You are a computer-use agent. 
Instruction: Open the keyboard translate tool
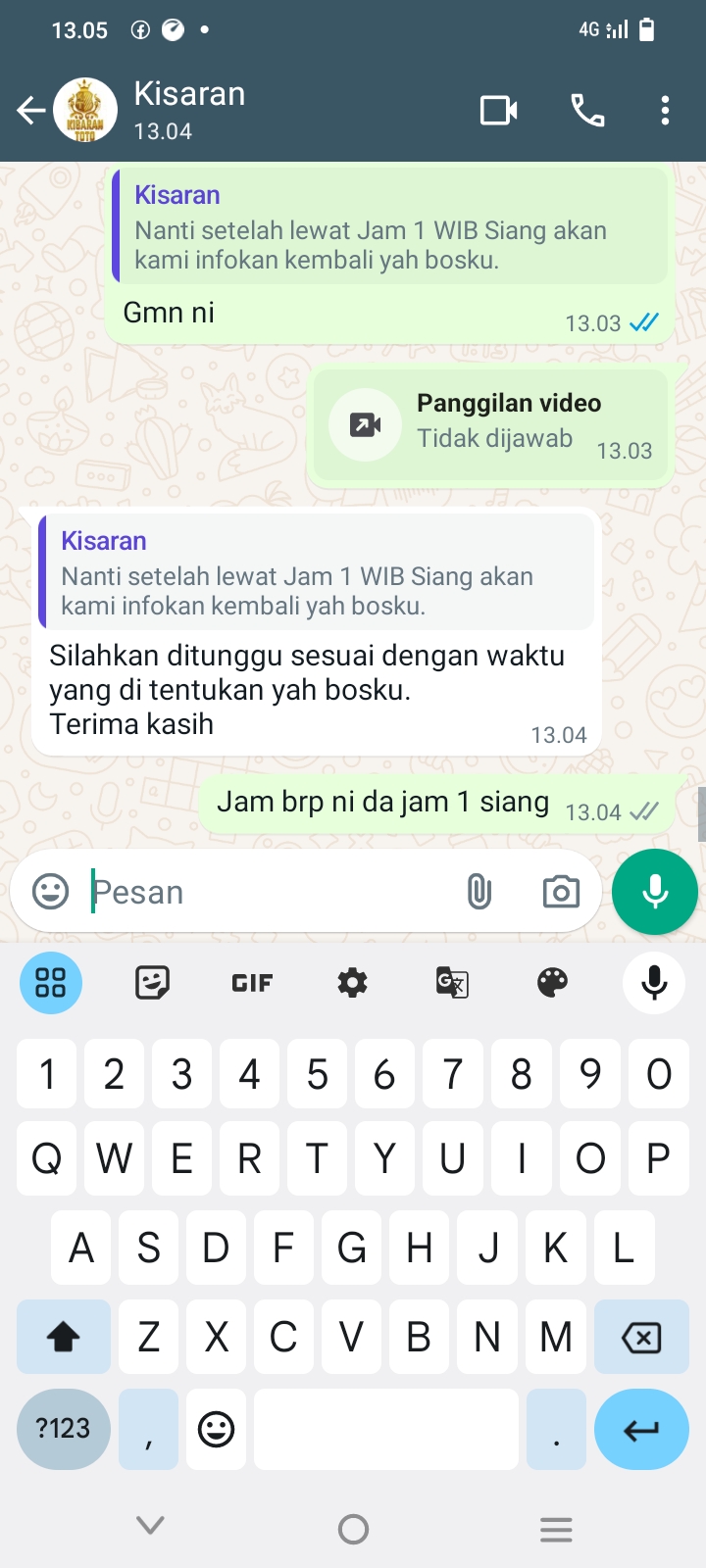(452, 982)
